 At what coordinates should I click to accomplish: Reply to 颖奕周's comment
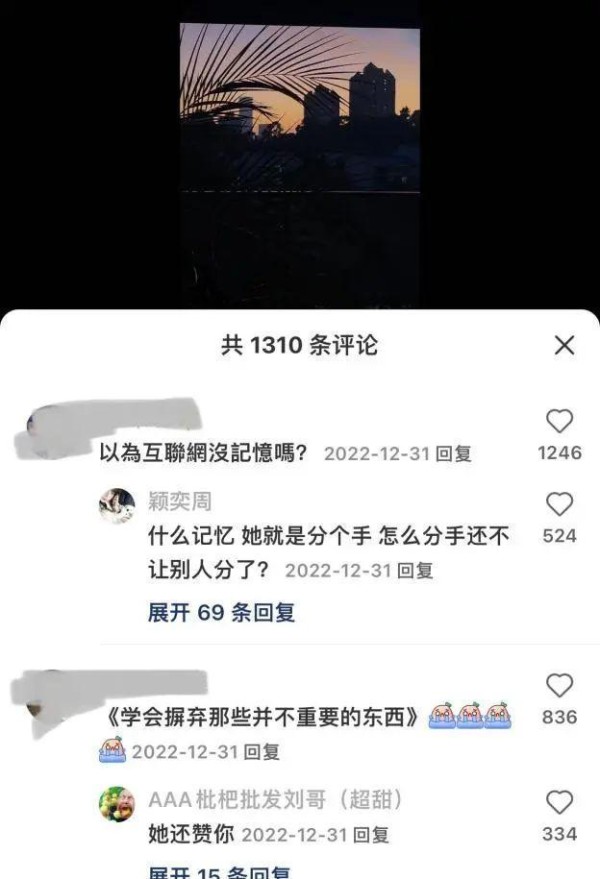pos(415,571)
